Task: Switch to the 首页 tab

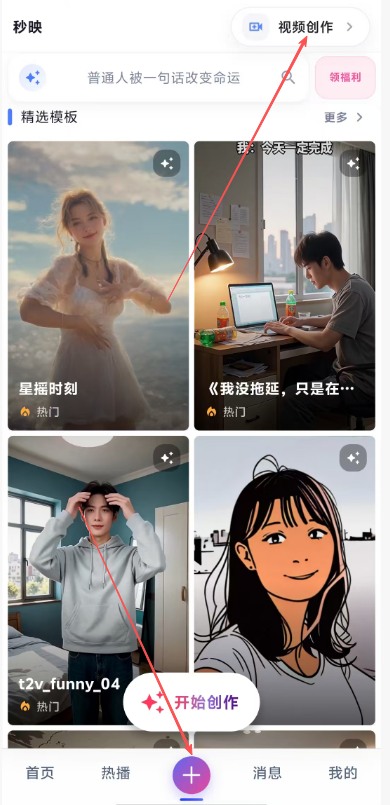Action: point(40,773)
